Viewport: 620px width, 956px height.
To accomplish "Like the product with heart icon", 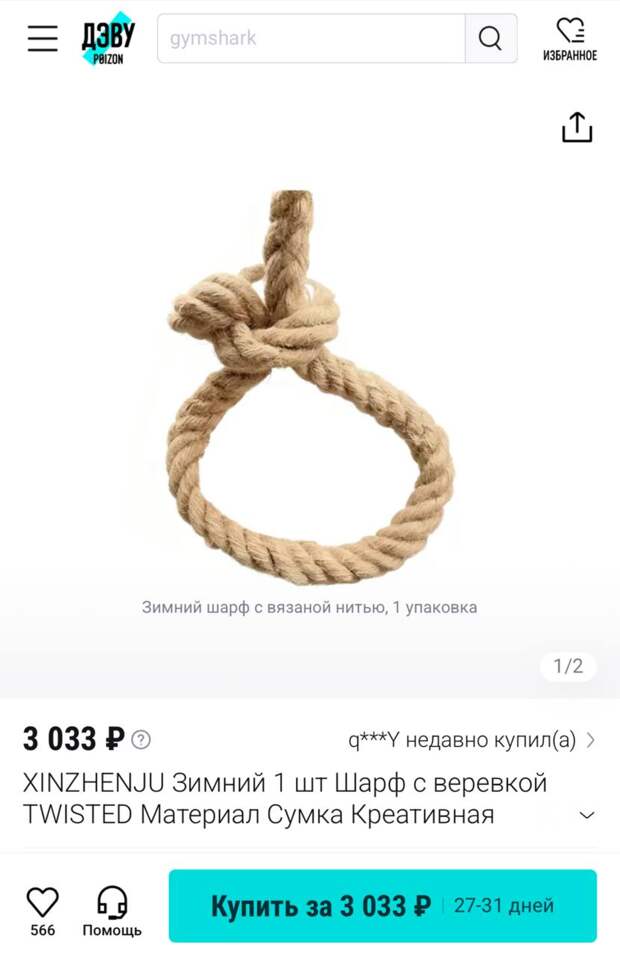I will (x=42, y=903).
